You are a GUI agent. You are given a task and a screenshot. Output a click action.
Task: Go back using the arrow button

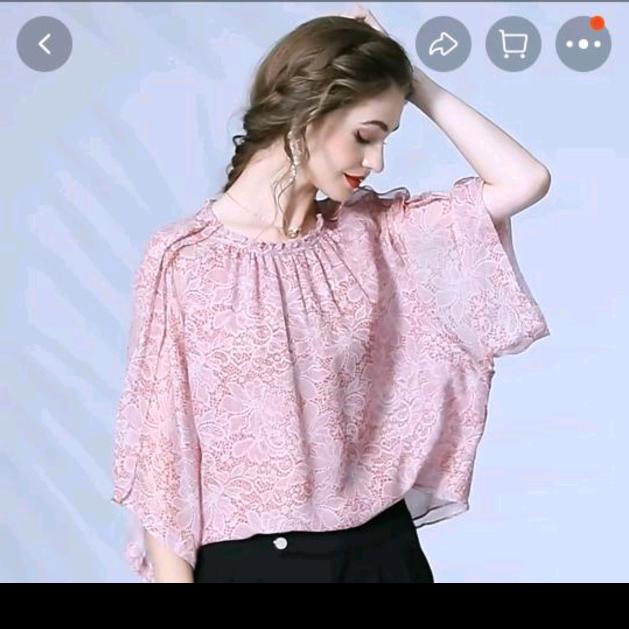(x=44, y=44)
